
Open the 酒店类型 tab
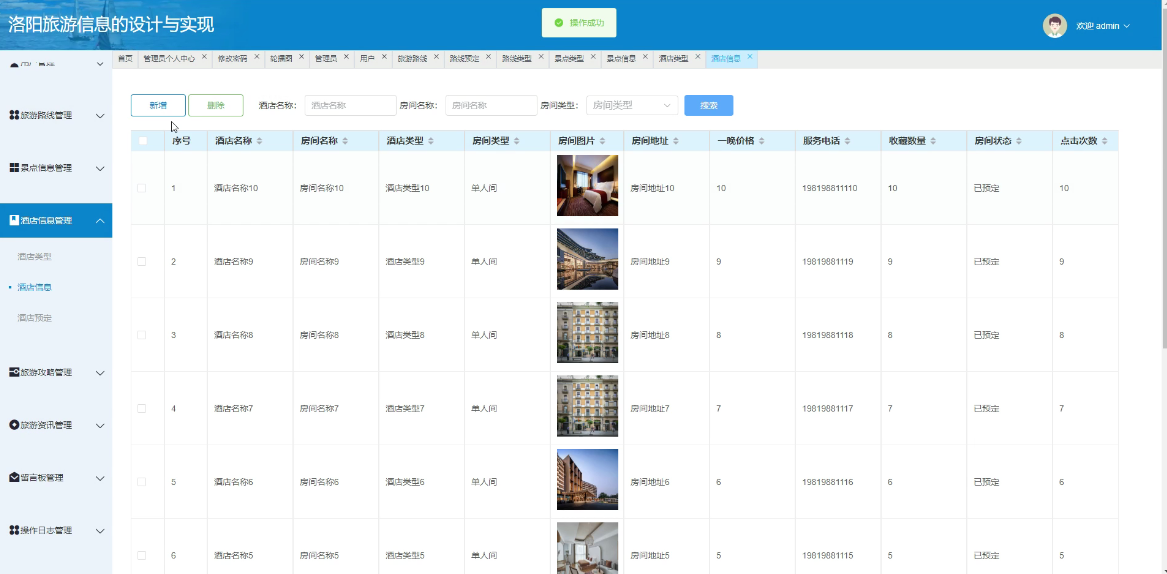click(673, 58)
